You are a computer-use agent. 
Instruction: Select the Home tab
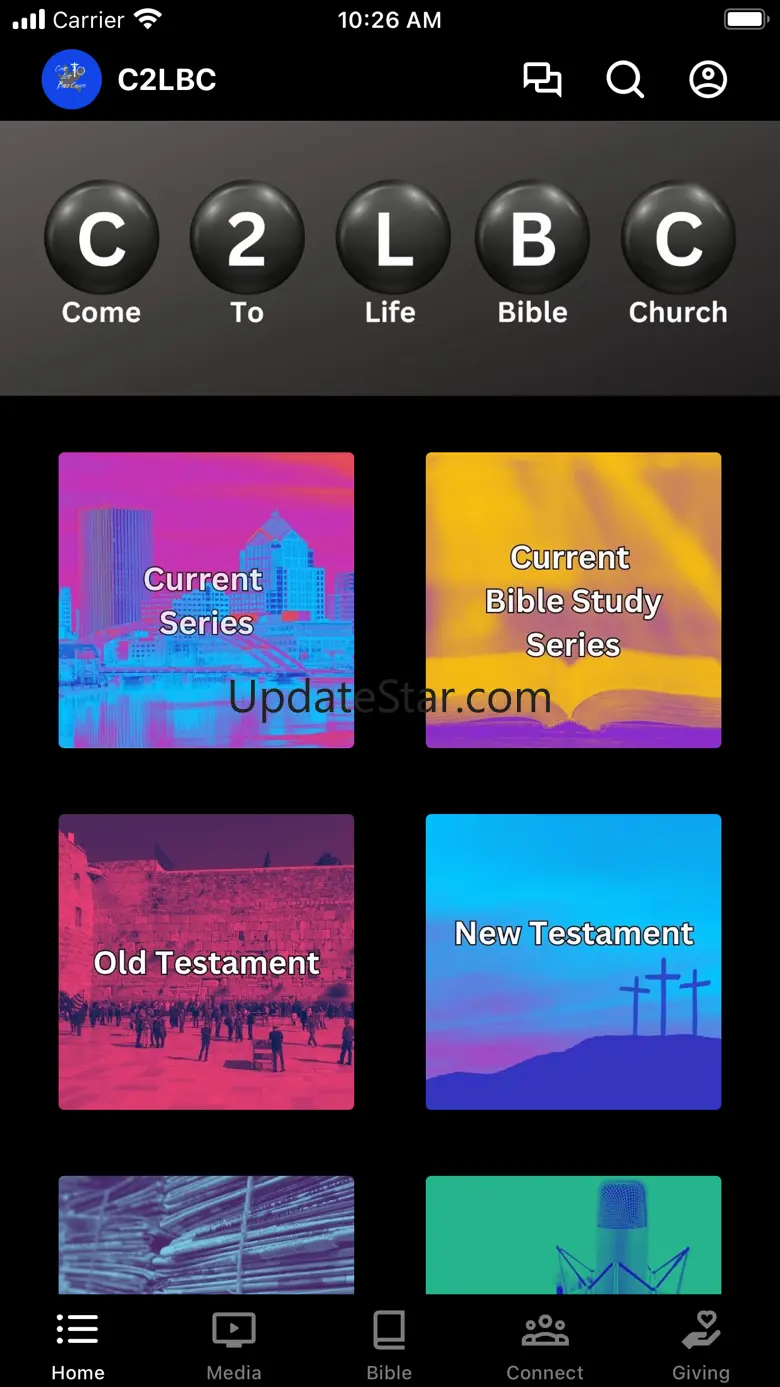click(78, 1345)
